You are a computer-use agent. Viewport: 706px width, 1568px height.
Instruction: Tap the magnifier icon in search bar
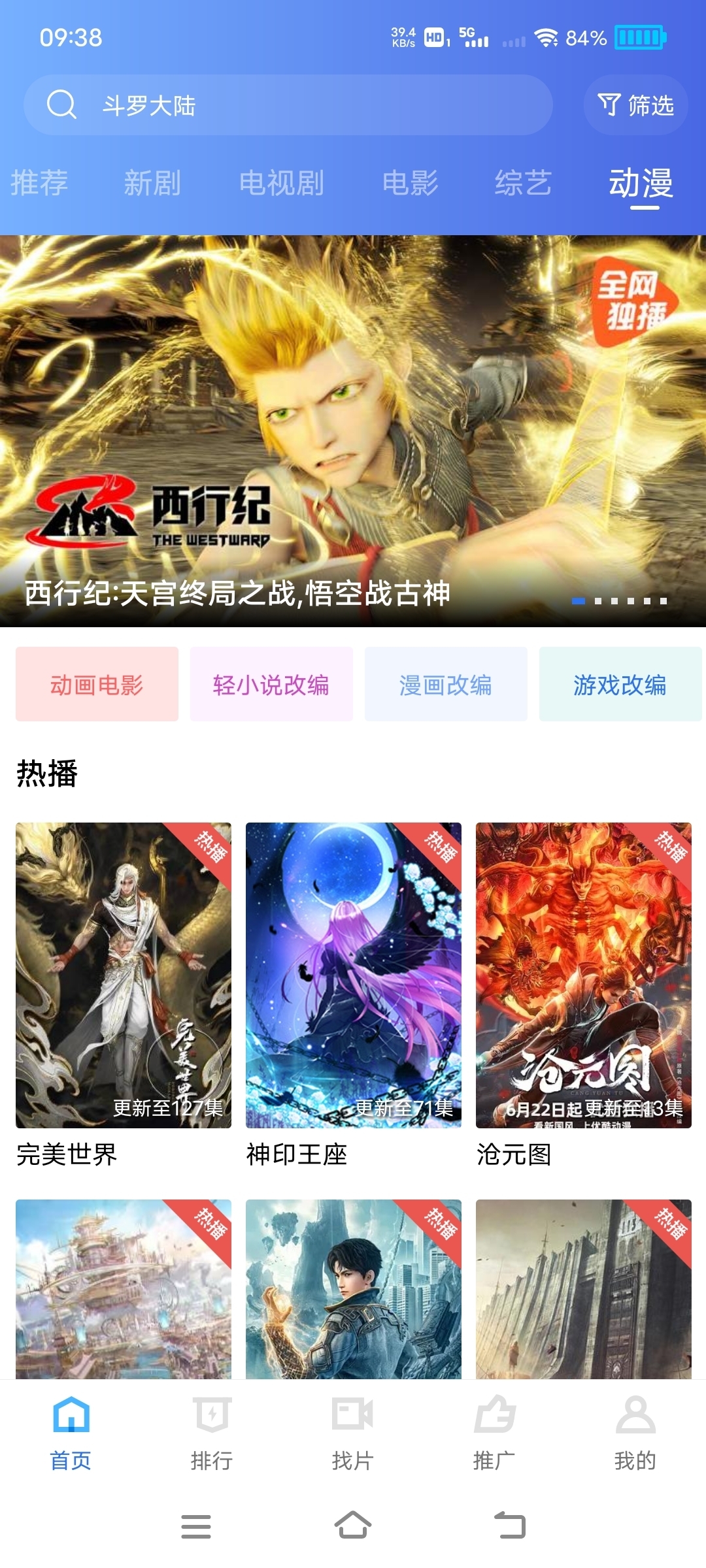[x=62, y=105]
